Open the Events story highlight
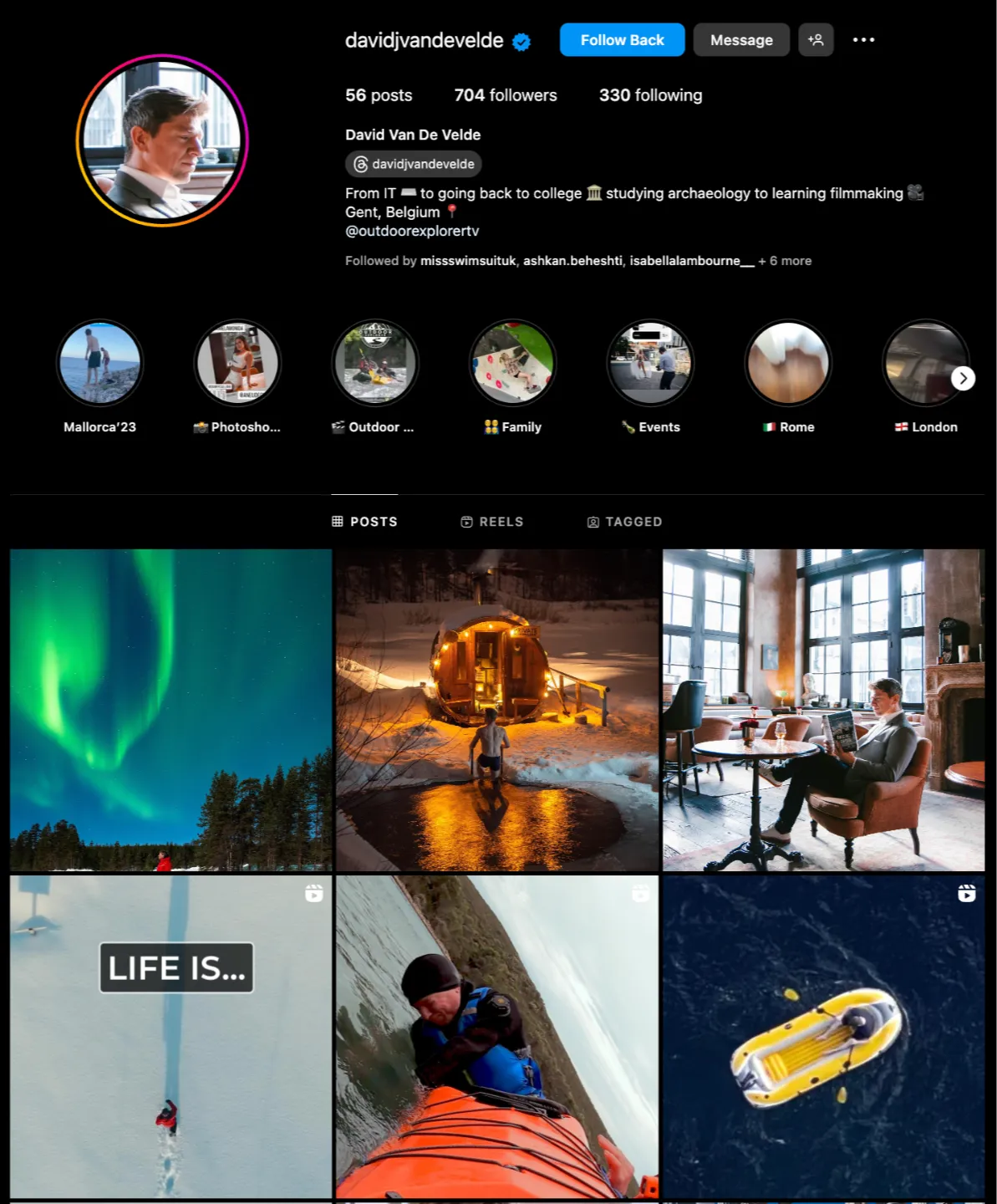The image size is (997, 1204). (650, 364)
